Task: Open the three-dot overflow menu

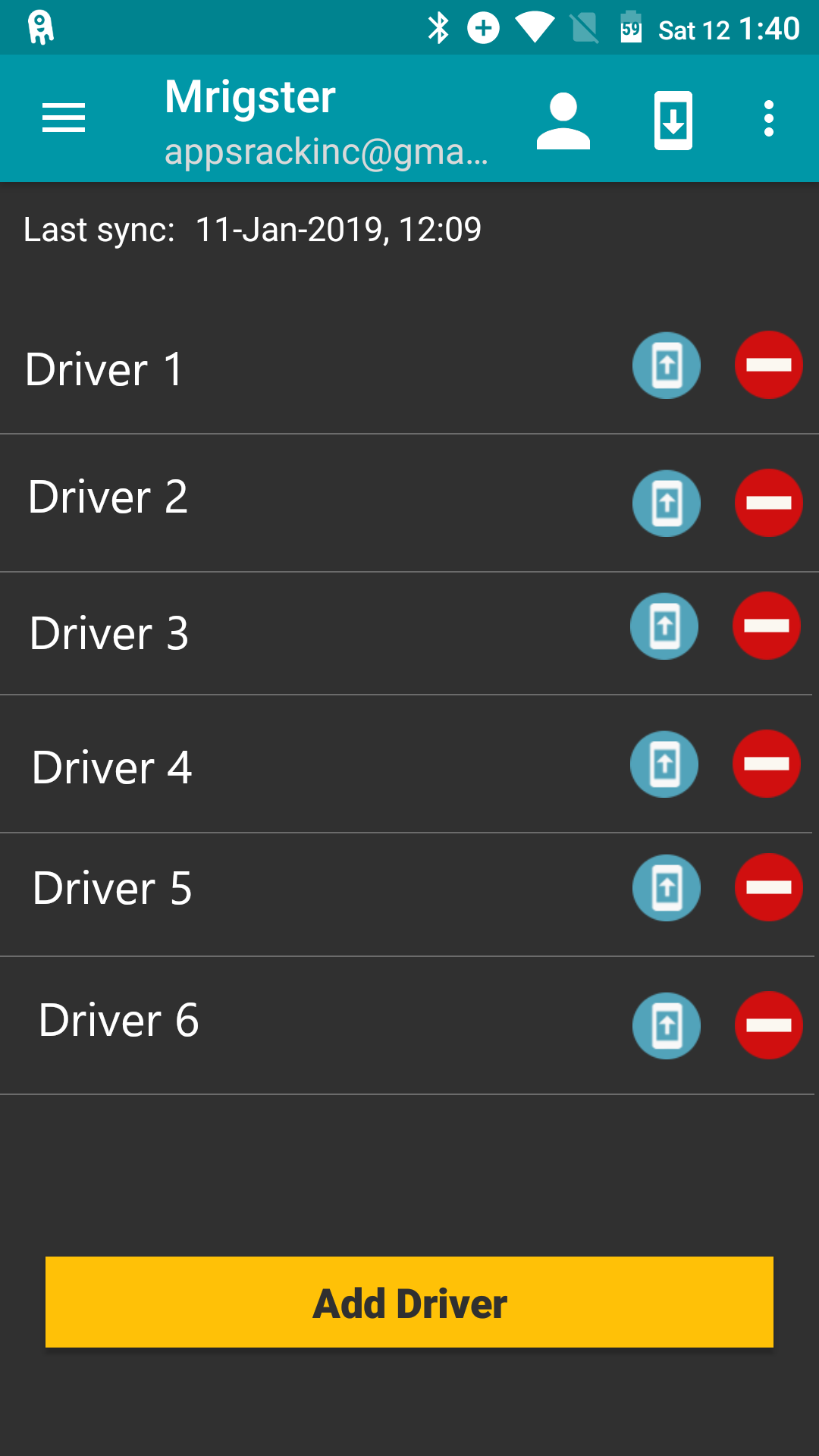Action: tap(769, 119)
